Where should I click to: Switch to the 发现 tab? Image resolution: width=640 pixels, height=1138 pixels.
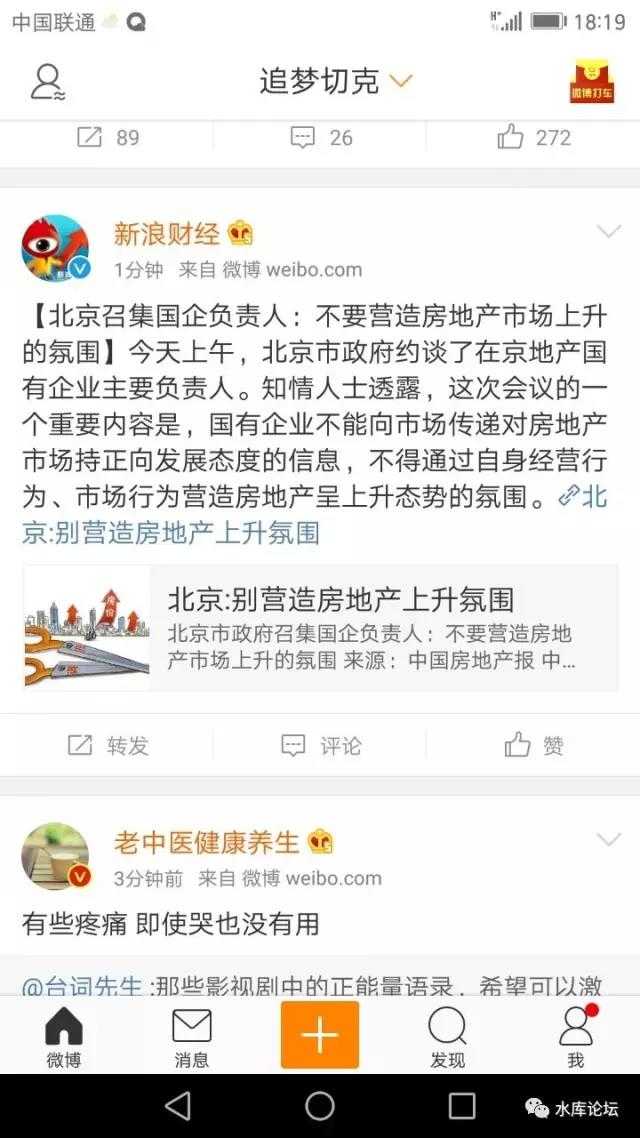pyautogui.click(x=447, y=1036)
